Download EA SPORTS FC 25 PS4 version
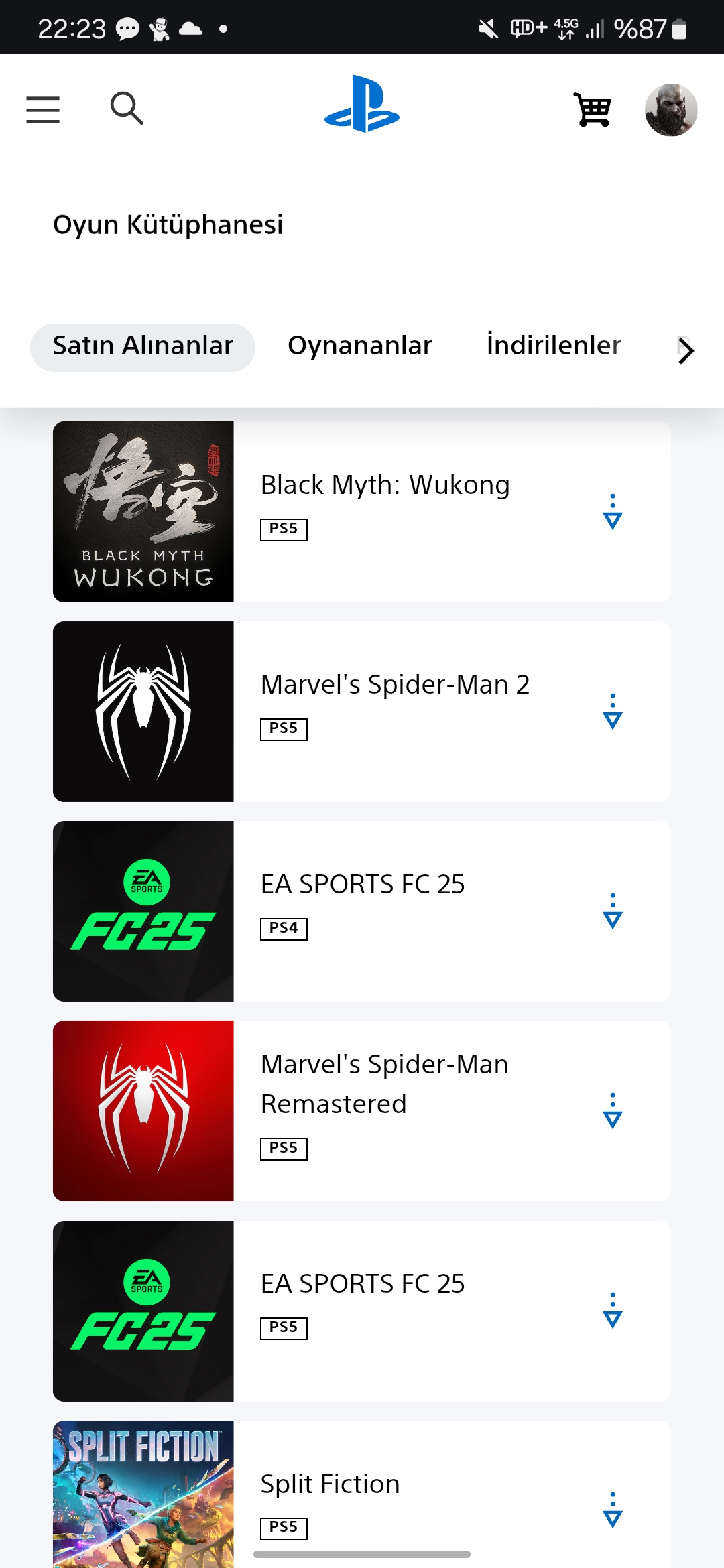Image resolution: width=724 pixels, height=1568 pixels. tap(613, 911)
